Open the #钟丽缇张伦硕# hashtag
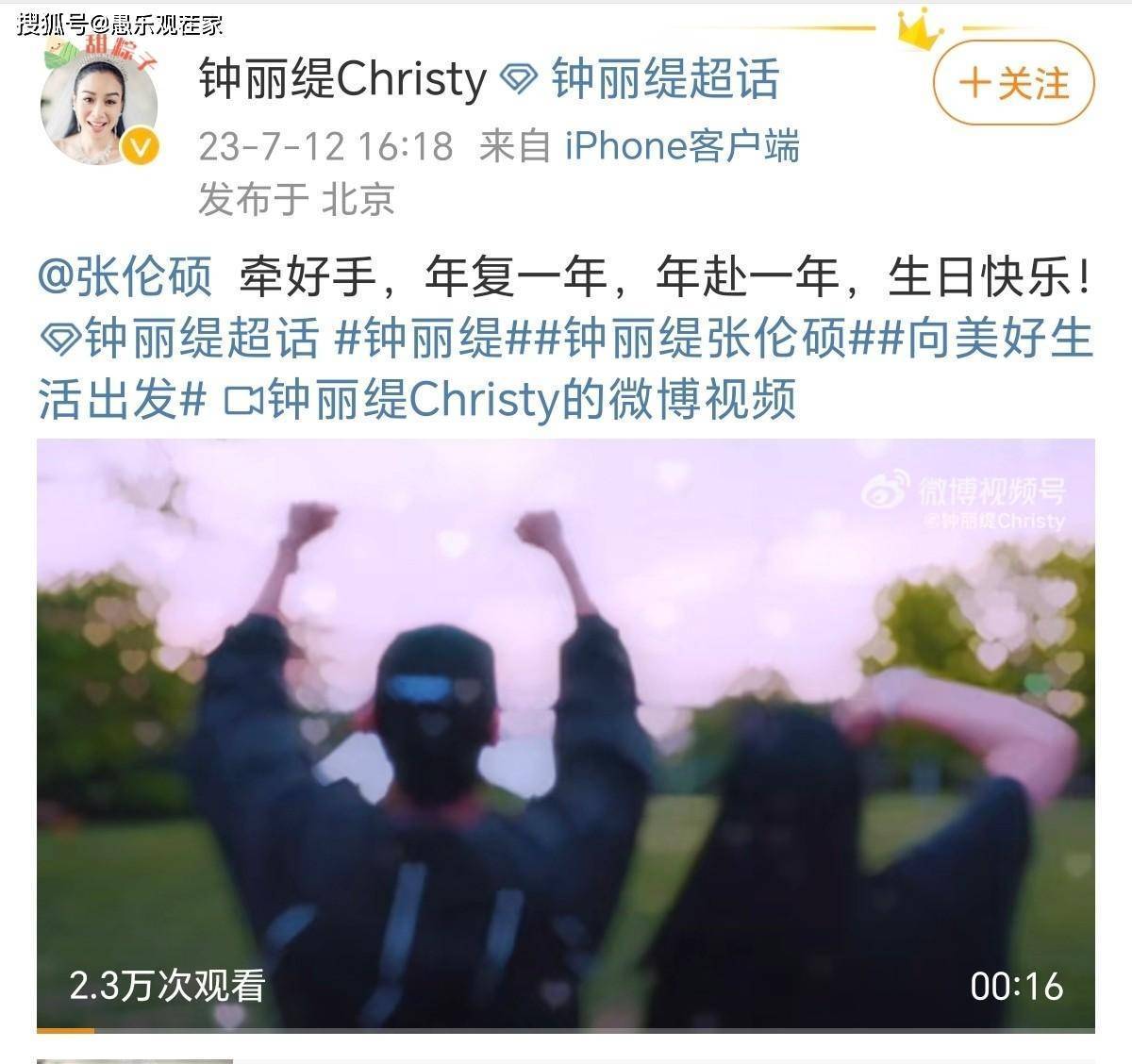Image resolution: width=1132 pixels, height=1064 pixels. coord(706,339)
